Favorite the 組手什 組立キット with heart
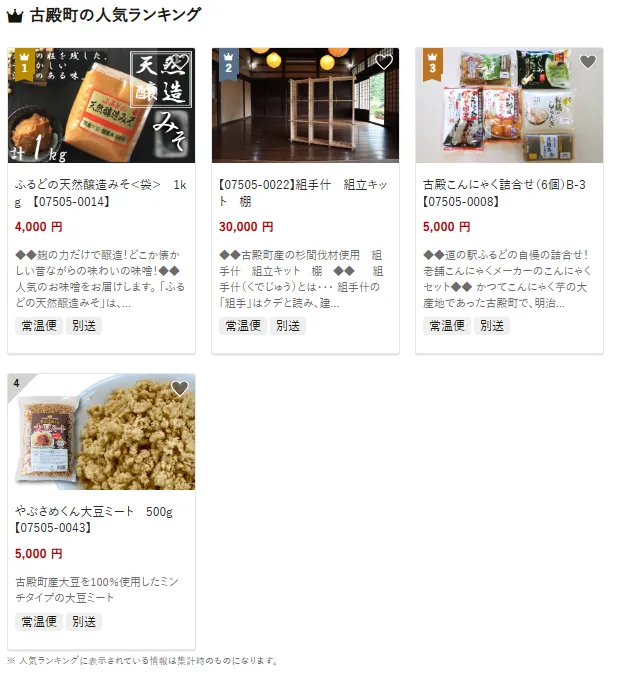Viewport: 619px width, 697px height. (x=384, y=62)
